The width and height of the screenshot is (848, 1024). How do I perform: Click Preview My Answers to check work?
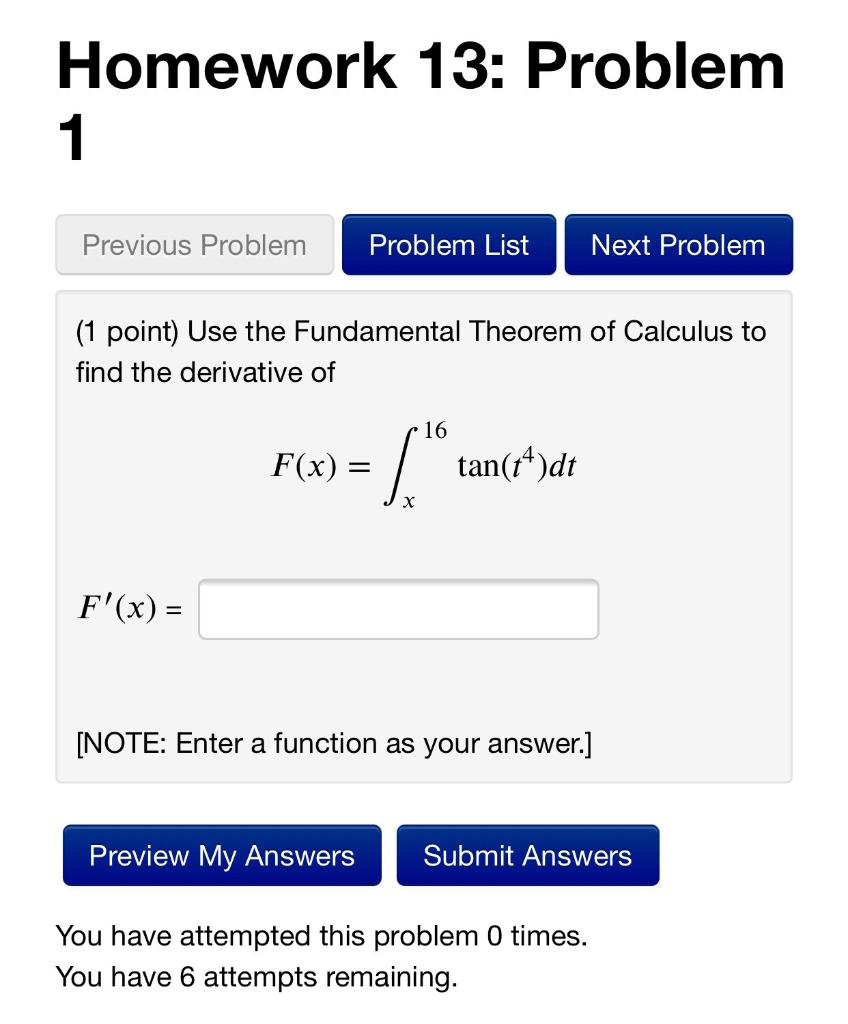[x=221, y=855]
